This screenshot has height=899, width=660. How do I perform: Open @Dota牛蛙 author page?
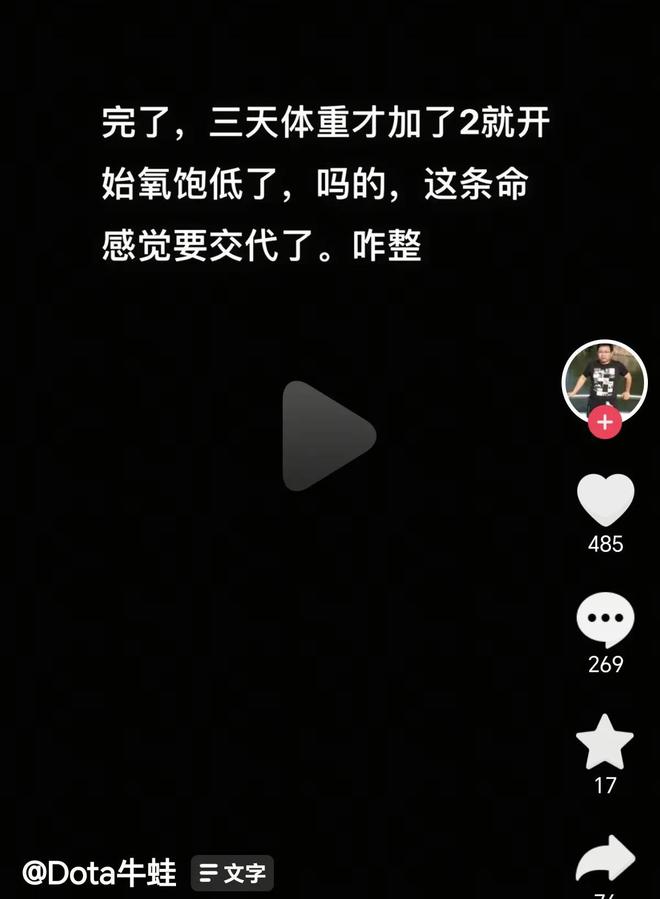(99, 872)
